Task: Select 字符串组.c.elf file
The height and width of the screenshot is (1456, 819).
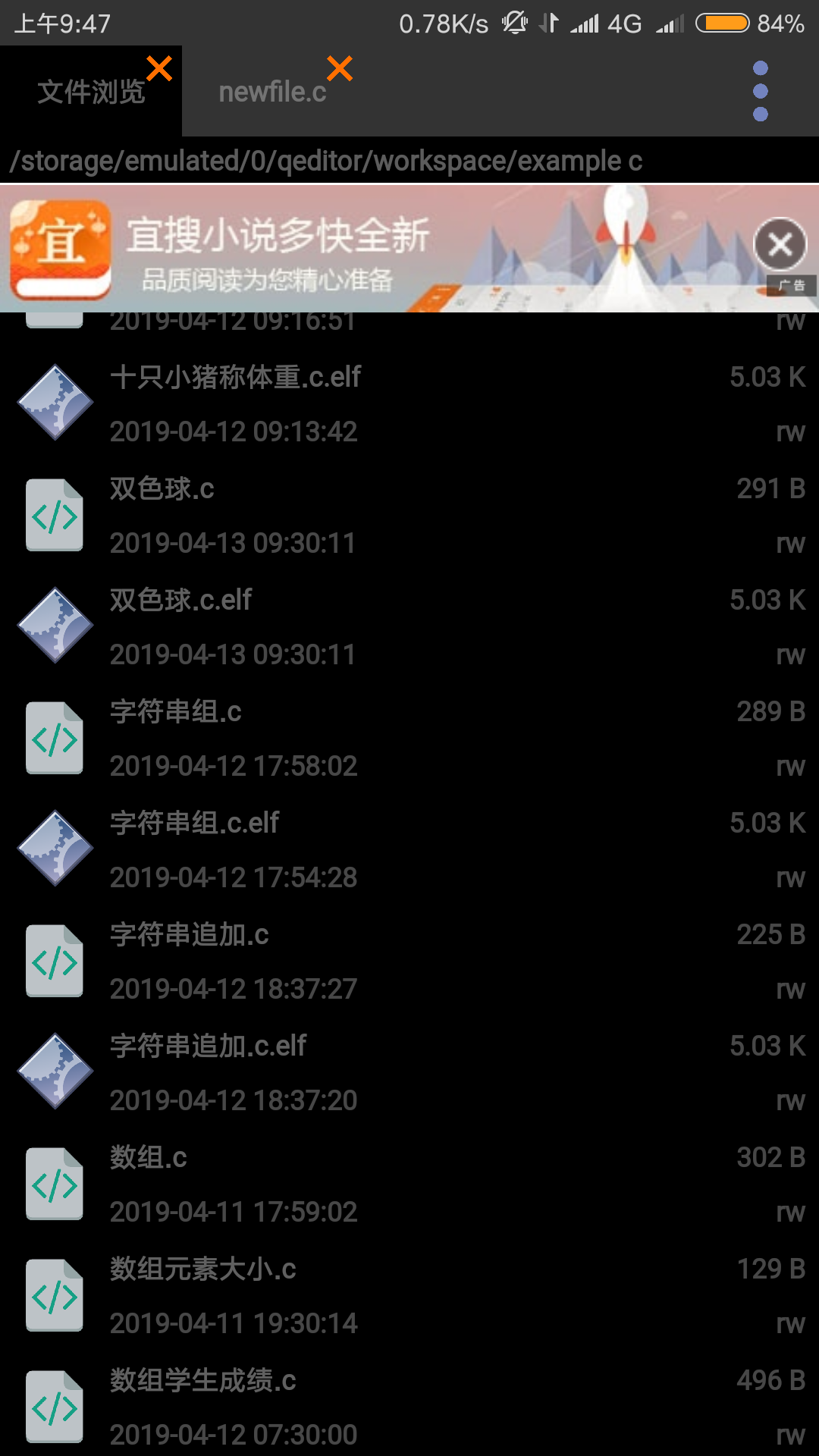Action: pos(409,849)
